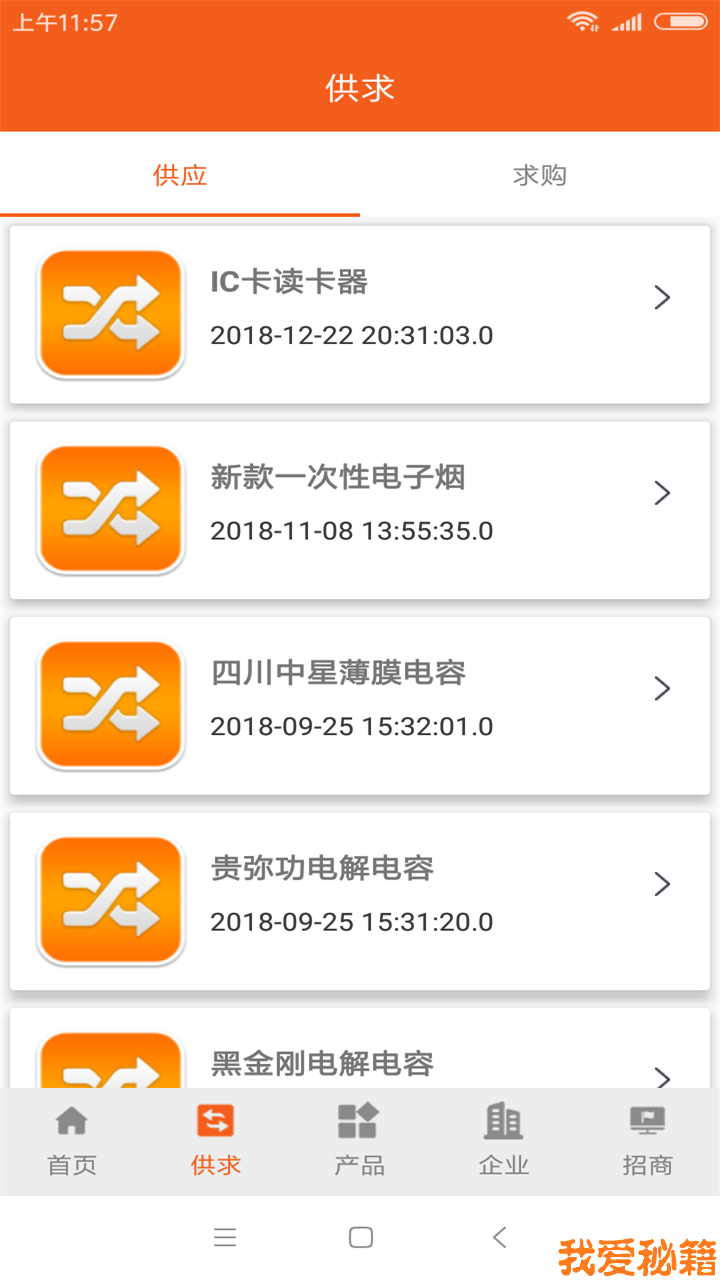The width and height of the screenshot is (720, 1280).
Task: Switch to the 供应 tab
Action: click(x=180, y=175)
